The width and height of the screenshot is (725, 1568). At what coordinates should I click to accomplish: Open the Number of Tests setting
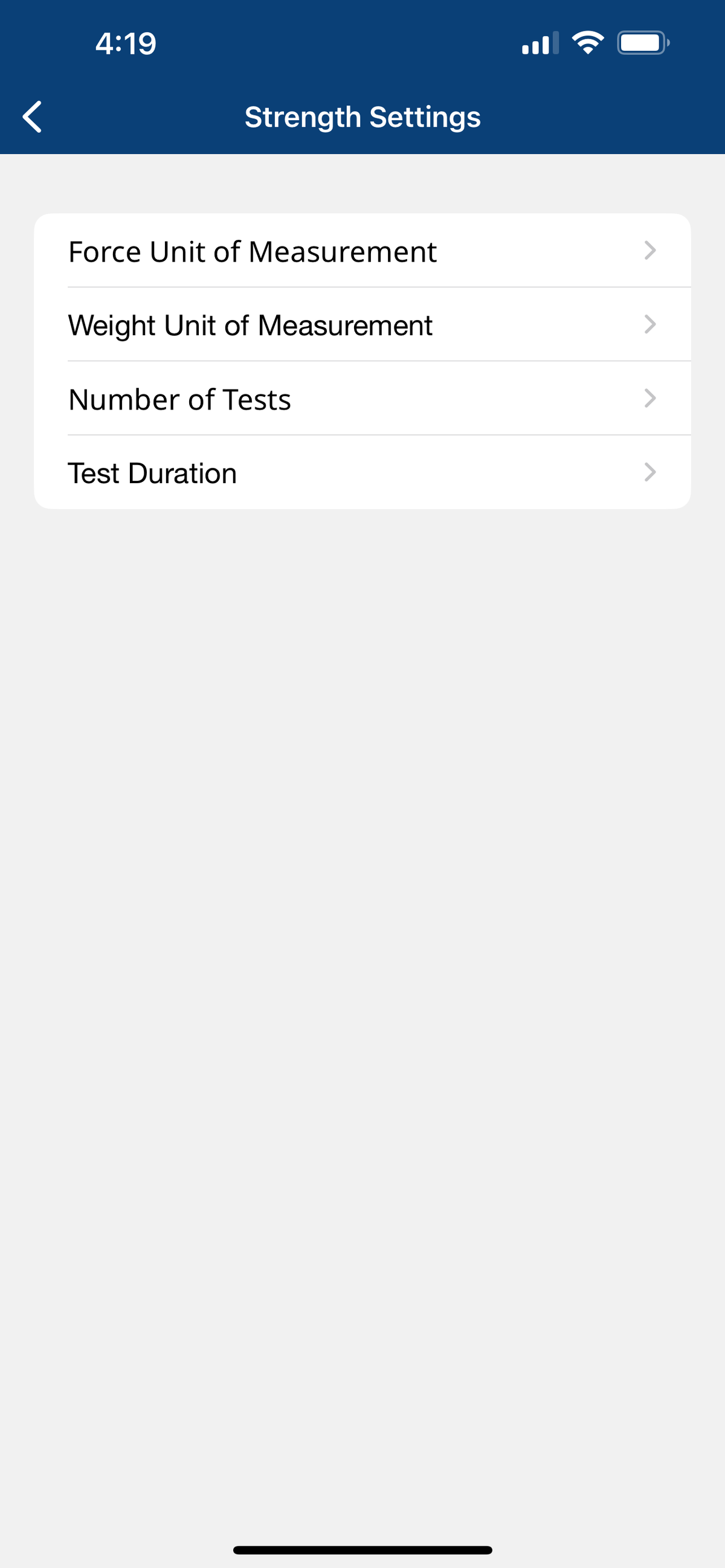(x=361, y=399)
